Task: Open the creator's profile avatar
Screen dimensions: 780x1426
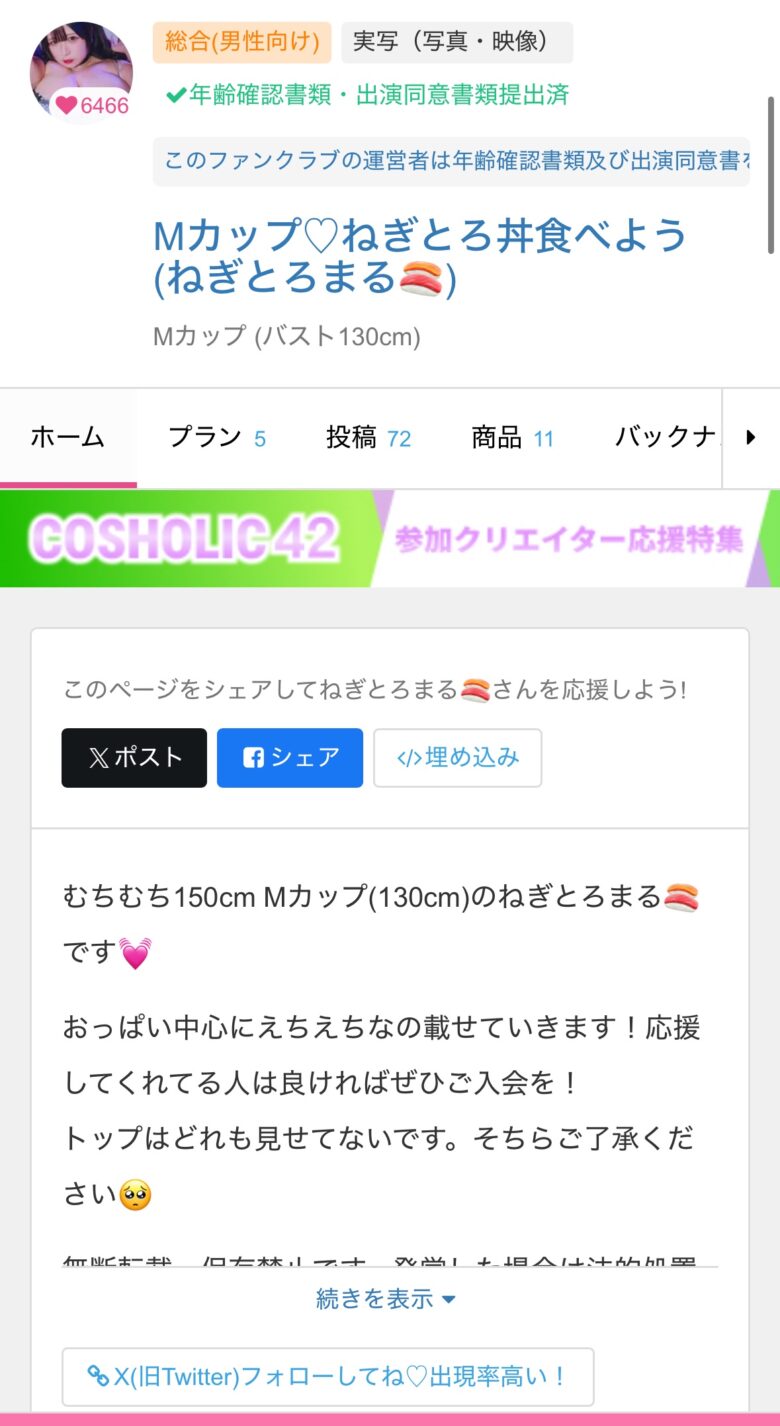Action: (x=81, y=72)
